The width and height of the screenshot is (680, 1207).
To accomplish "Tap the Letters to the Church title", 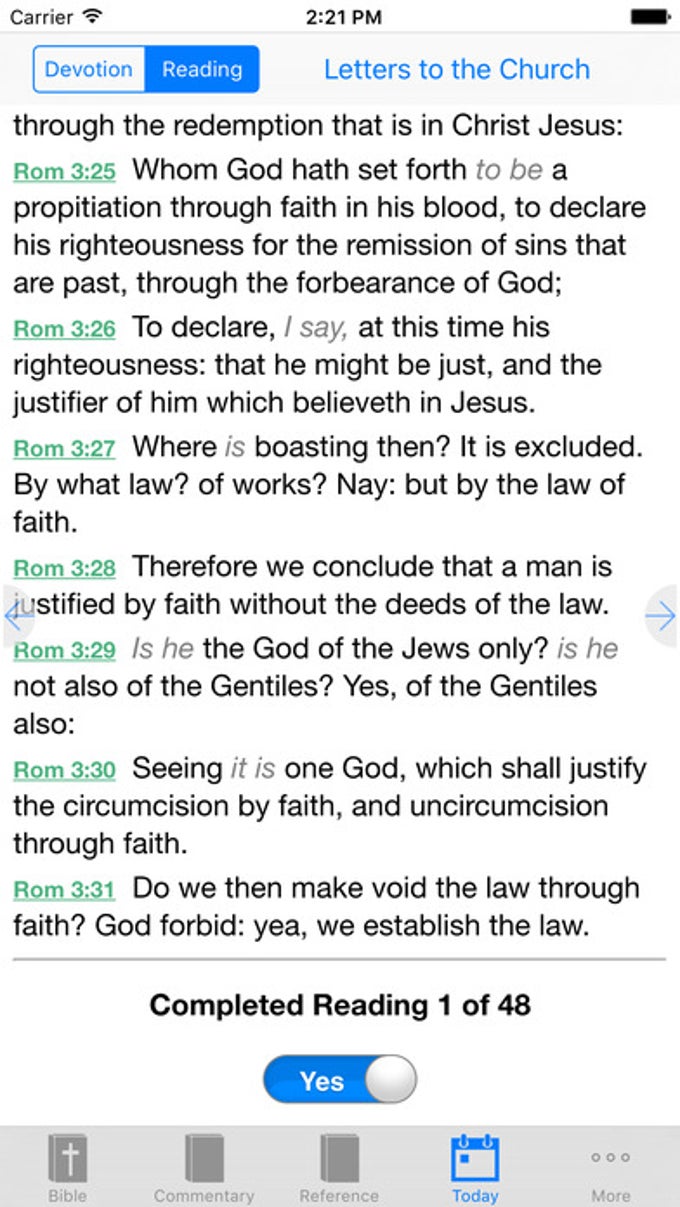I will pos(456,70).
